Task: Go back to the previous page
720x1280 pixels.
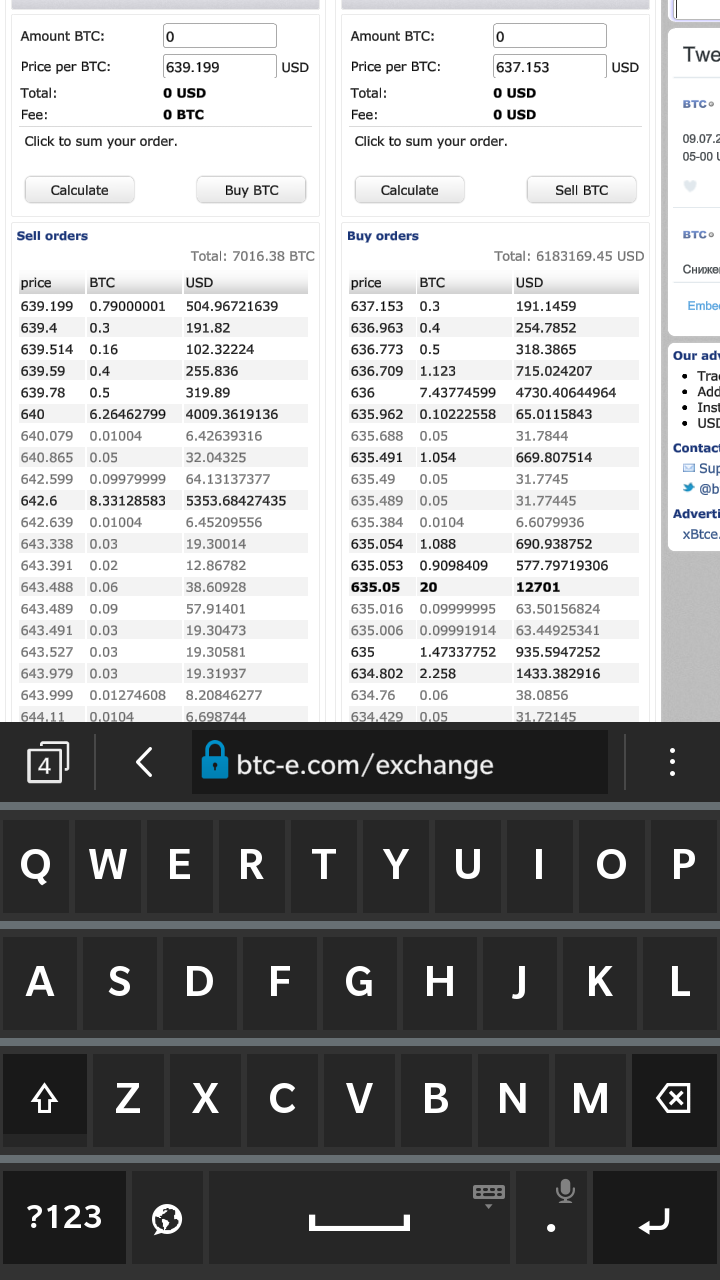Action: [x=144, y=764]
